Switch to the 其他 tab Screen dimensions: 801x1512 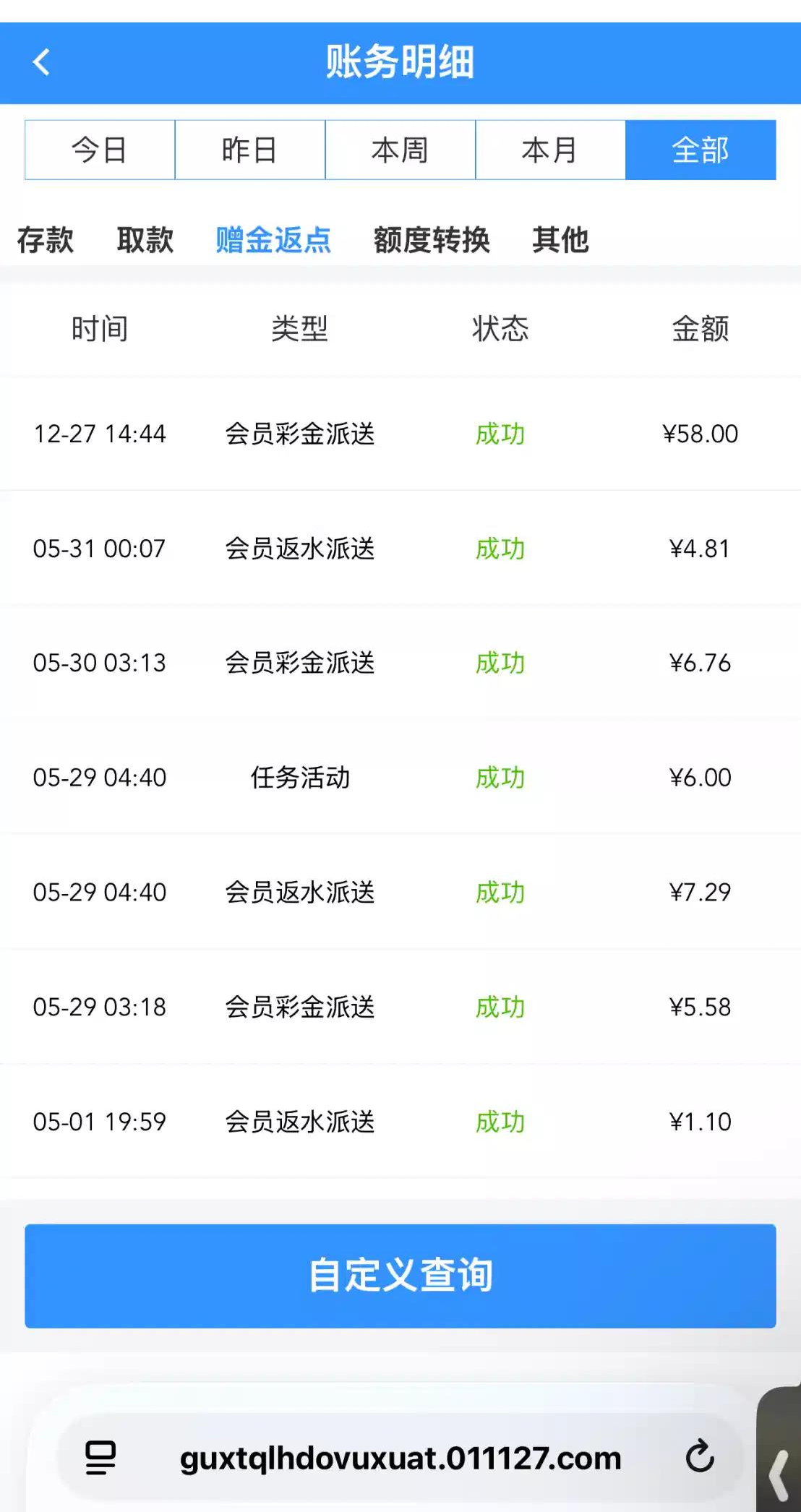[x=560, y=240]
